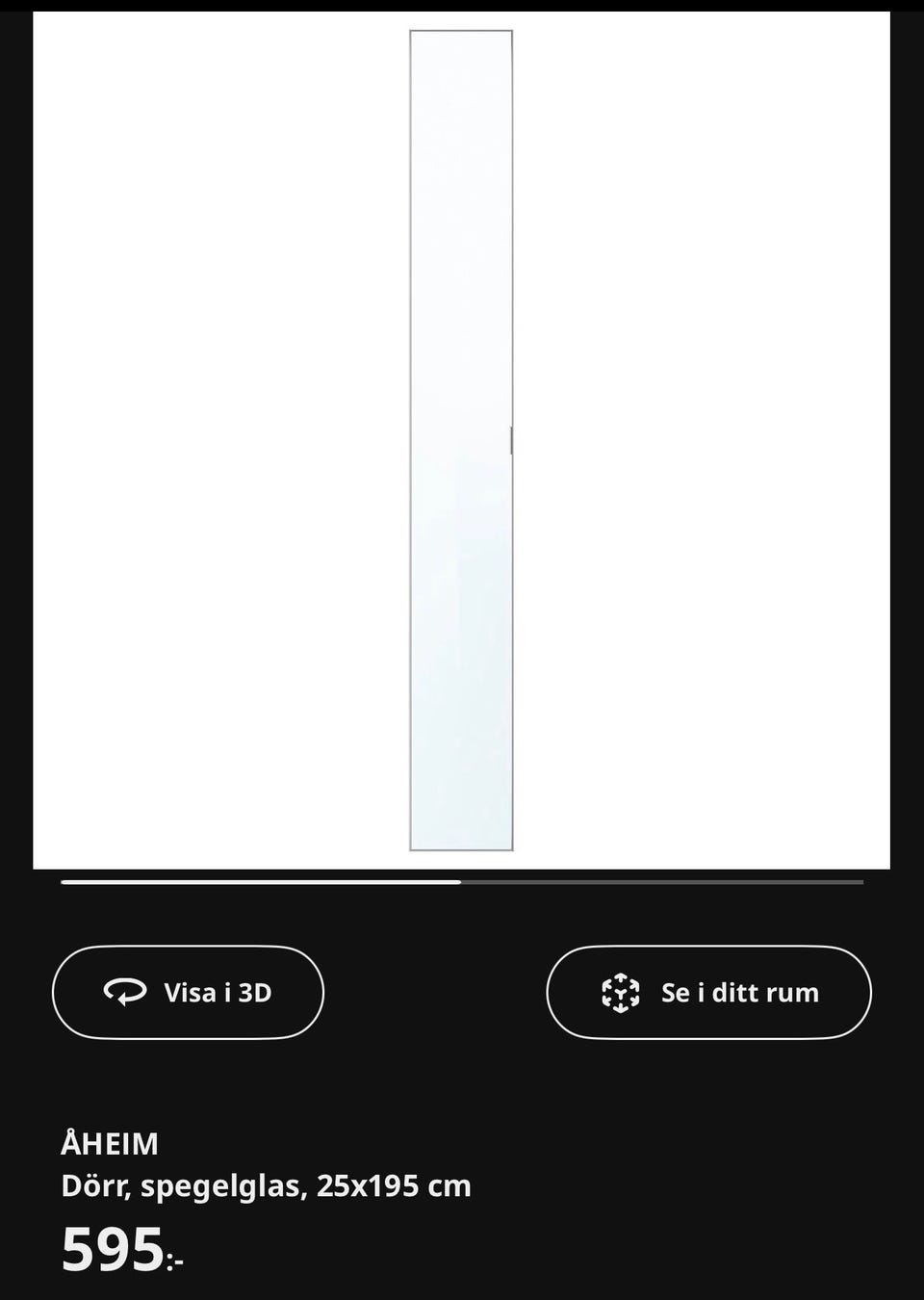
Task: Open the ÅHEIM mirror door product image
Action: [x=461, y=441]
